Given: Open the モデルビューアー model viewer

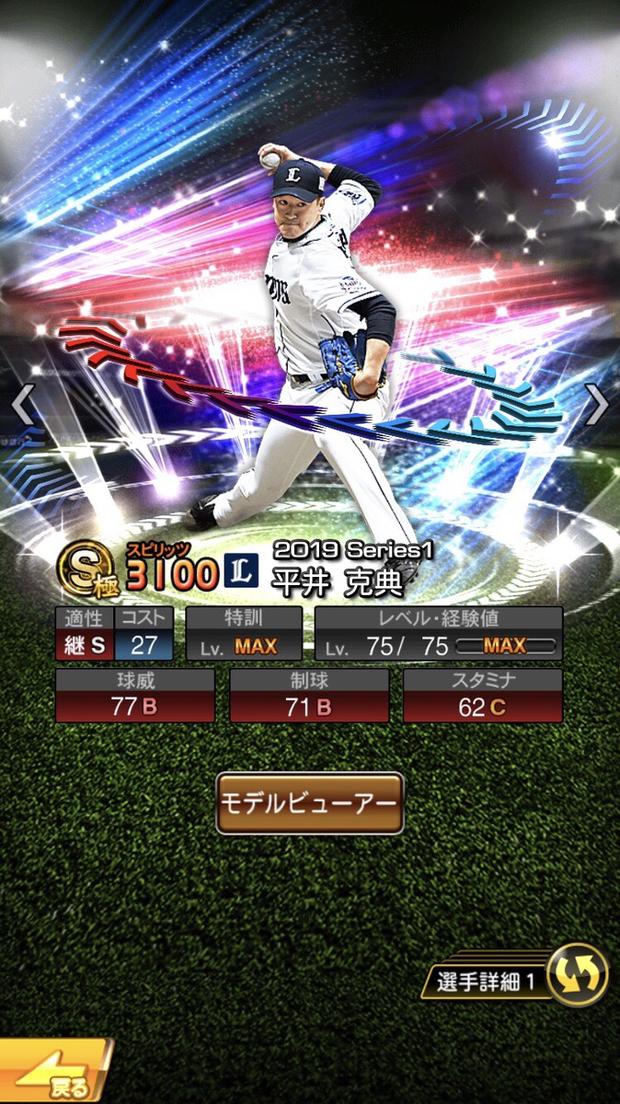Looking at the screenshot, I should coord(309,803).
